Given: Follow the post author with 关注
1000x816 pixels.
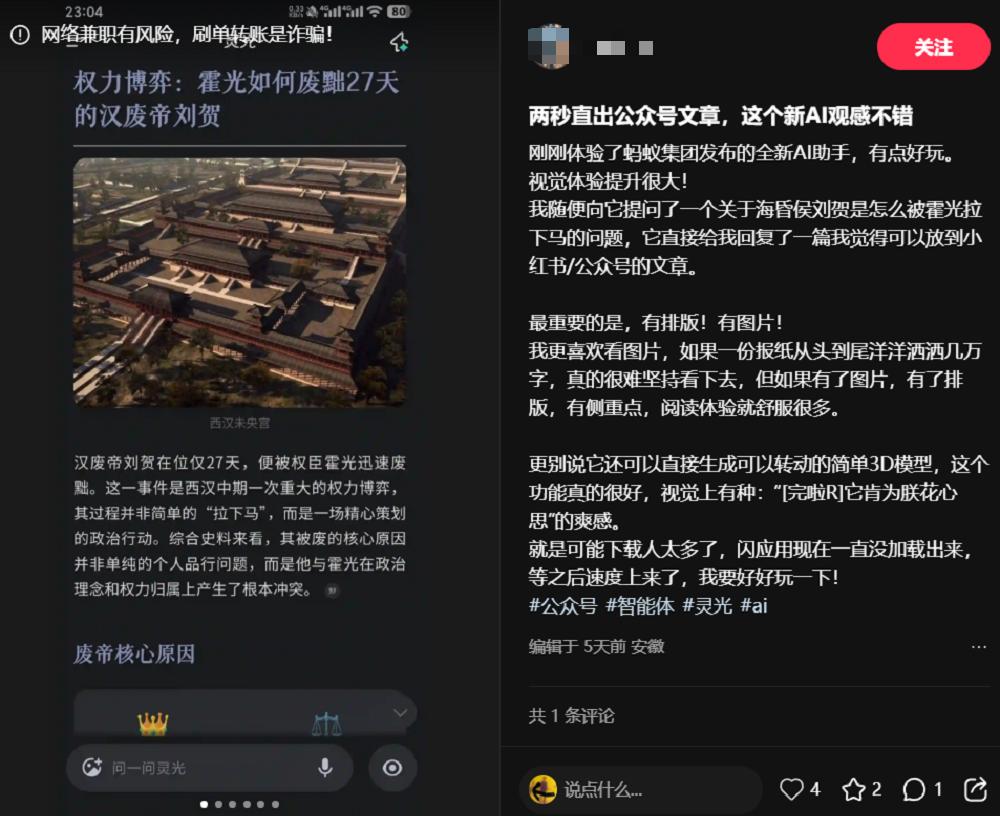Looking at the screenshot, I should pyautogui.click(x=933, y=47).
